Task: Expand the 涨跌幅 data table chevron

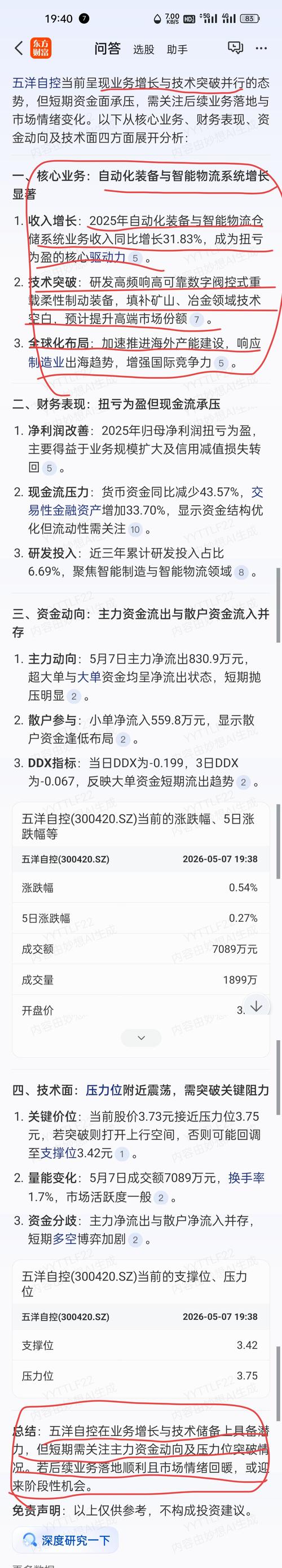Action: tap(140, 1037)
